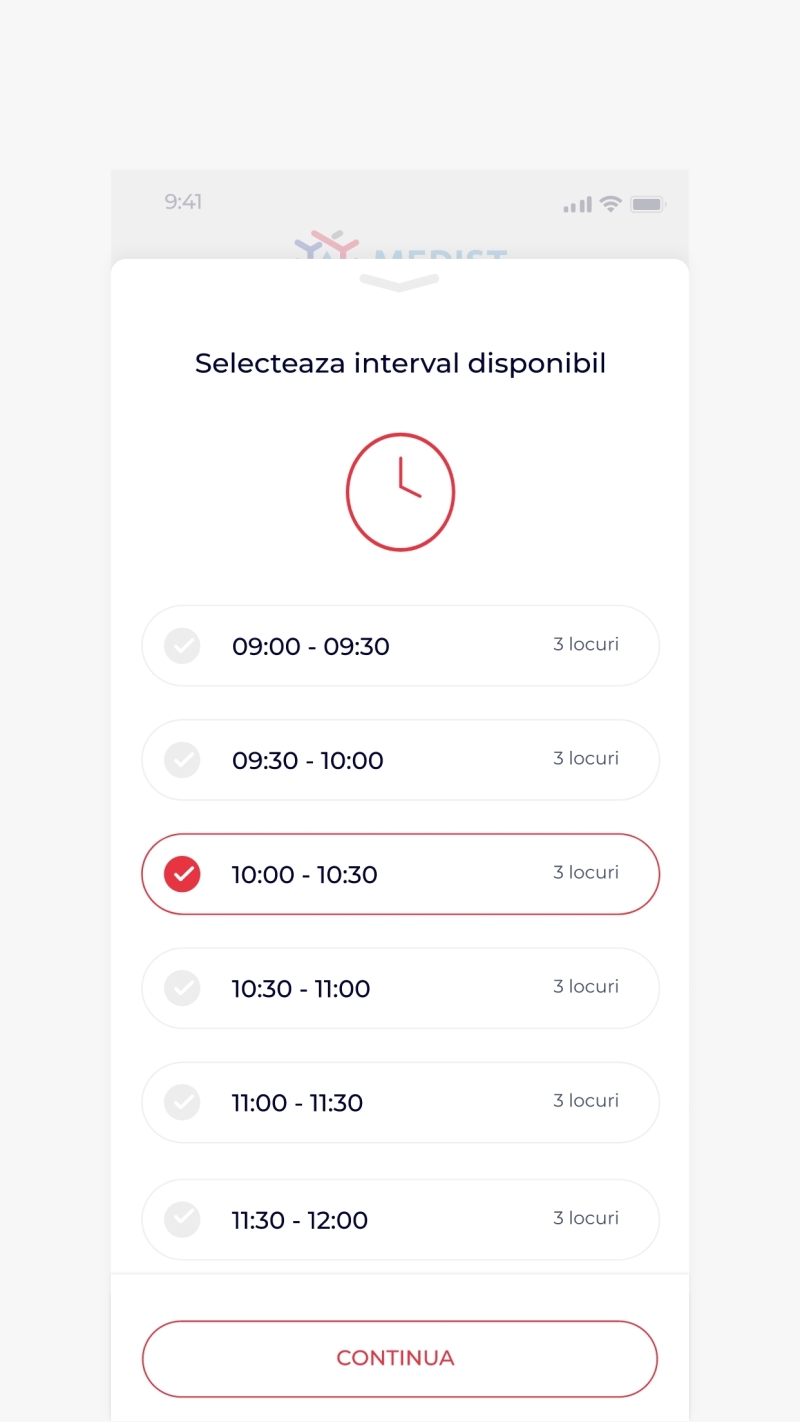Click the battery icon in status bar

coord(648,203)
